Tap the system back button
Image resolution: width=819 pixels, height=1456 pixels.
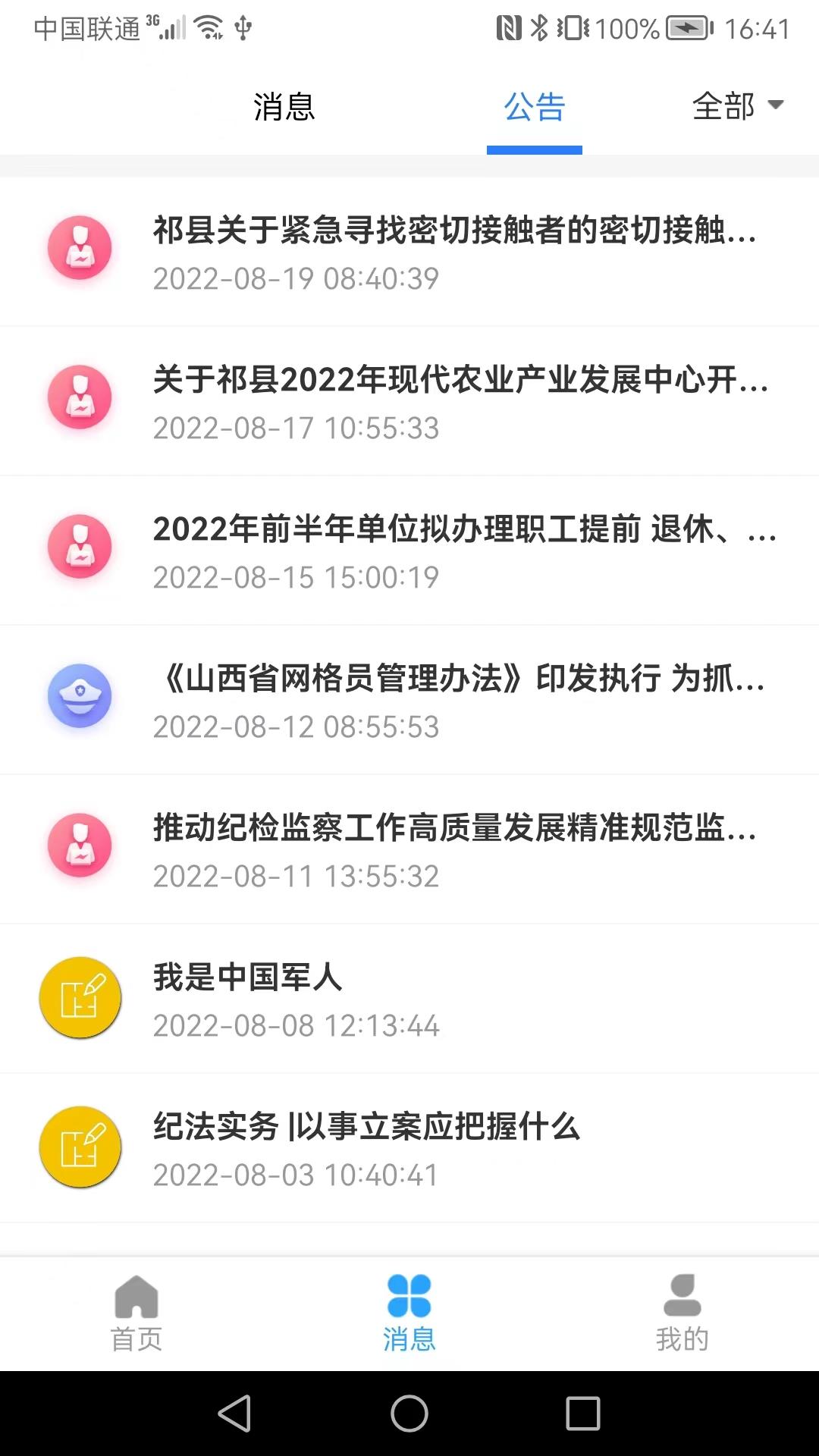pyautogui.click(x=234, y=1414)
